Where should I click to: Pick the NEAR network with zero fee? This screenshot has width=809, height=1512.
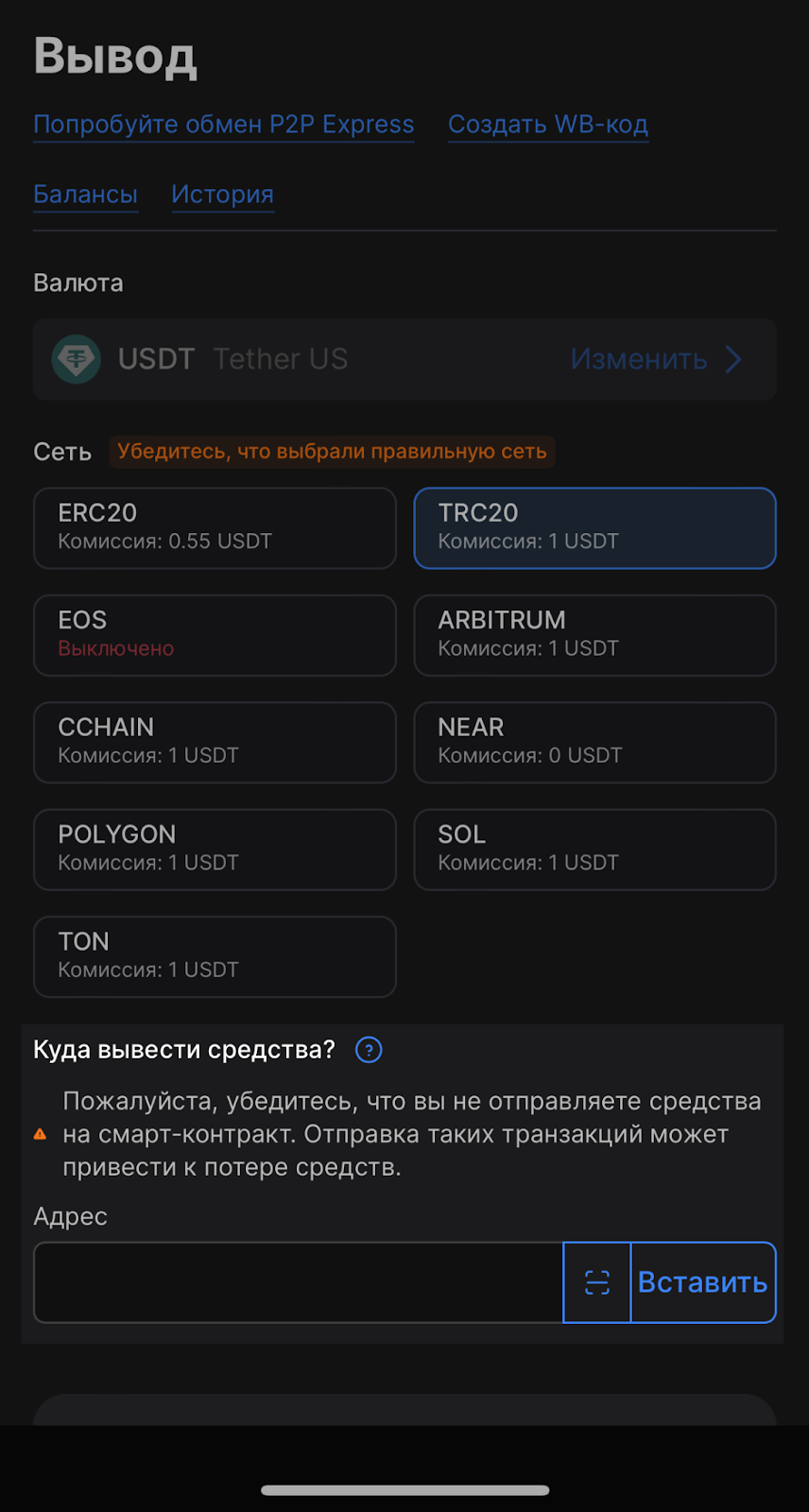pyautogui.click(x=595, y=742)
